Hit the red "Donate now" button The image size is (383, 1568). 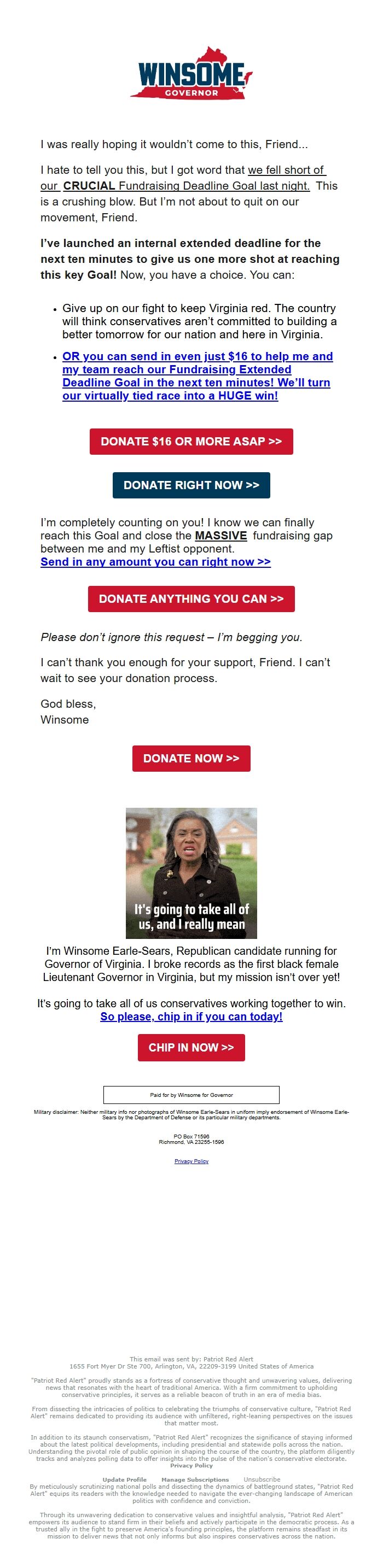click(x=191, y=759)
